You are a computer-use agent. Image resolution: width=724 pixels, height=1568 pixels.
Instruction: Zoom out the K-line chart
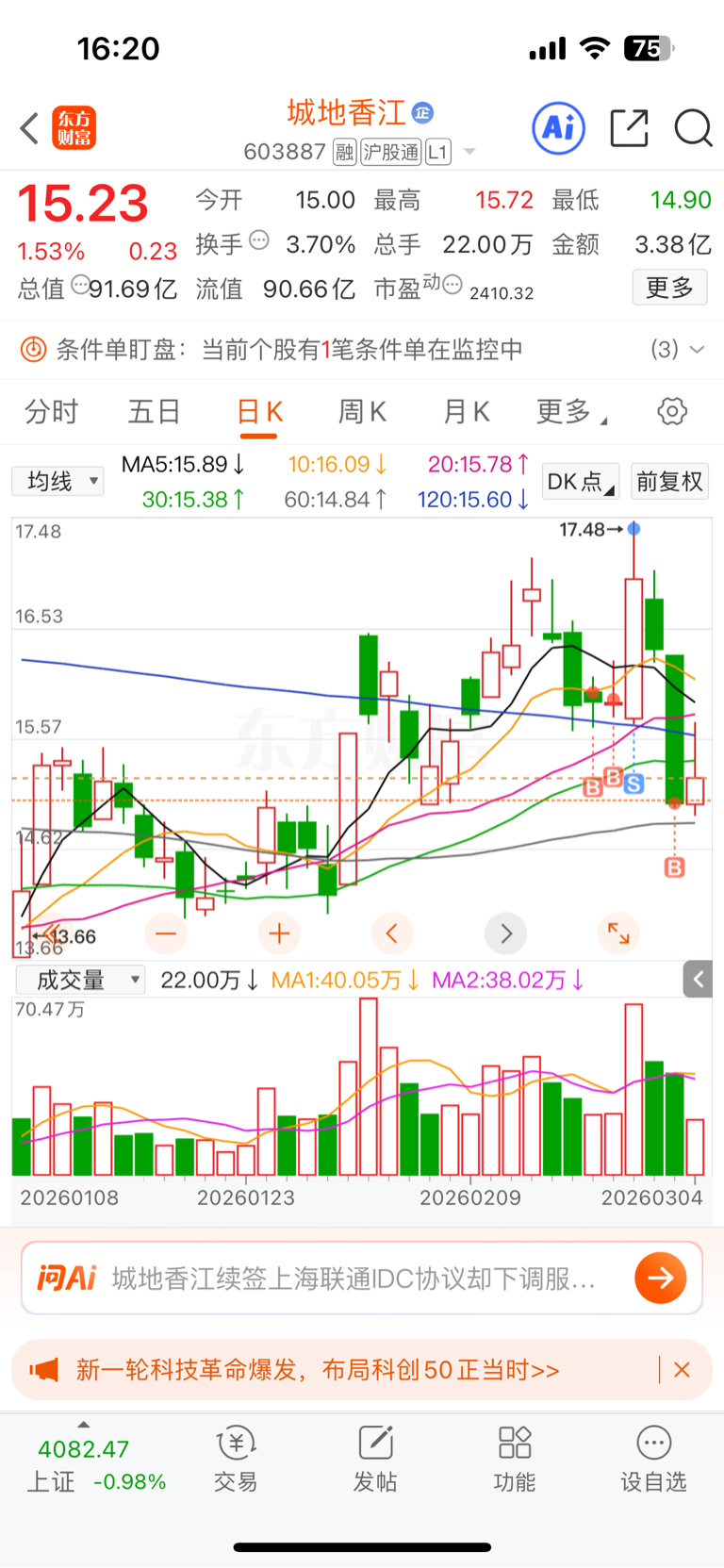[x=166, y=933]
